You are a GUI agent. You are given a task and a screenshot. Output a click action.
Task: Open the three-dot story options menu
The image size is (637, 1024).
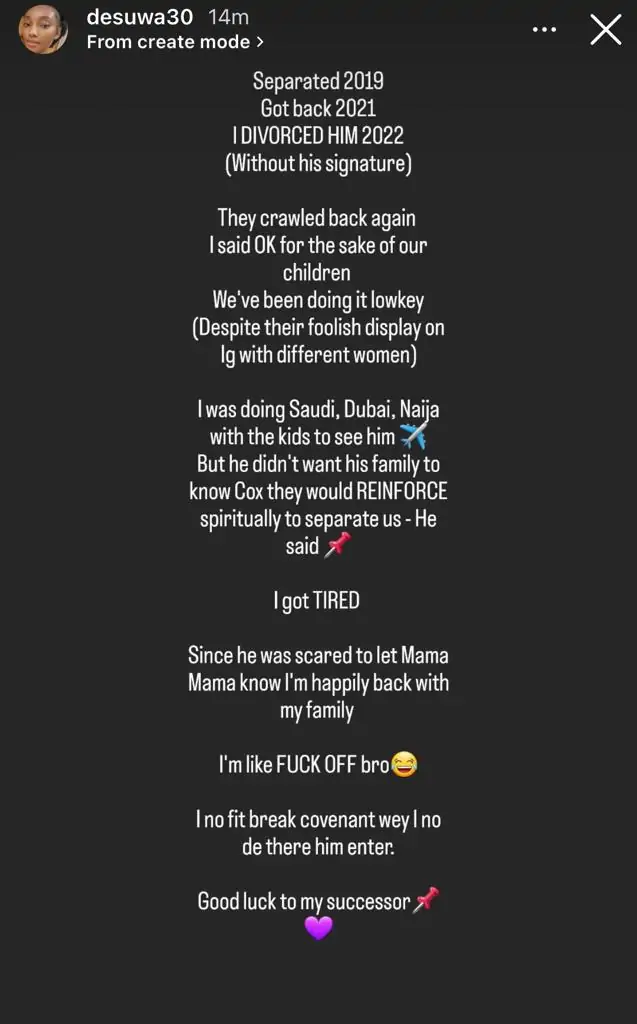pyautogui.click(x=544, y=30)
